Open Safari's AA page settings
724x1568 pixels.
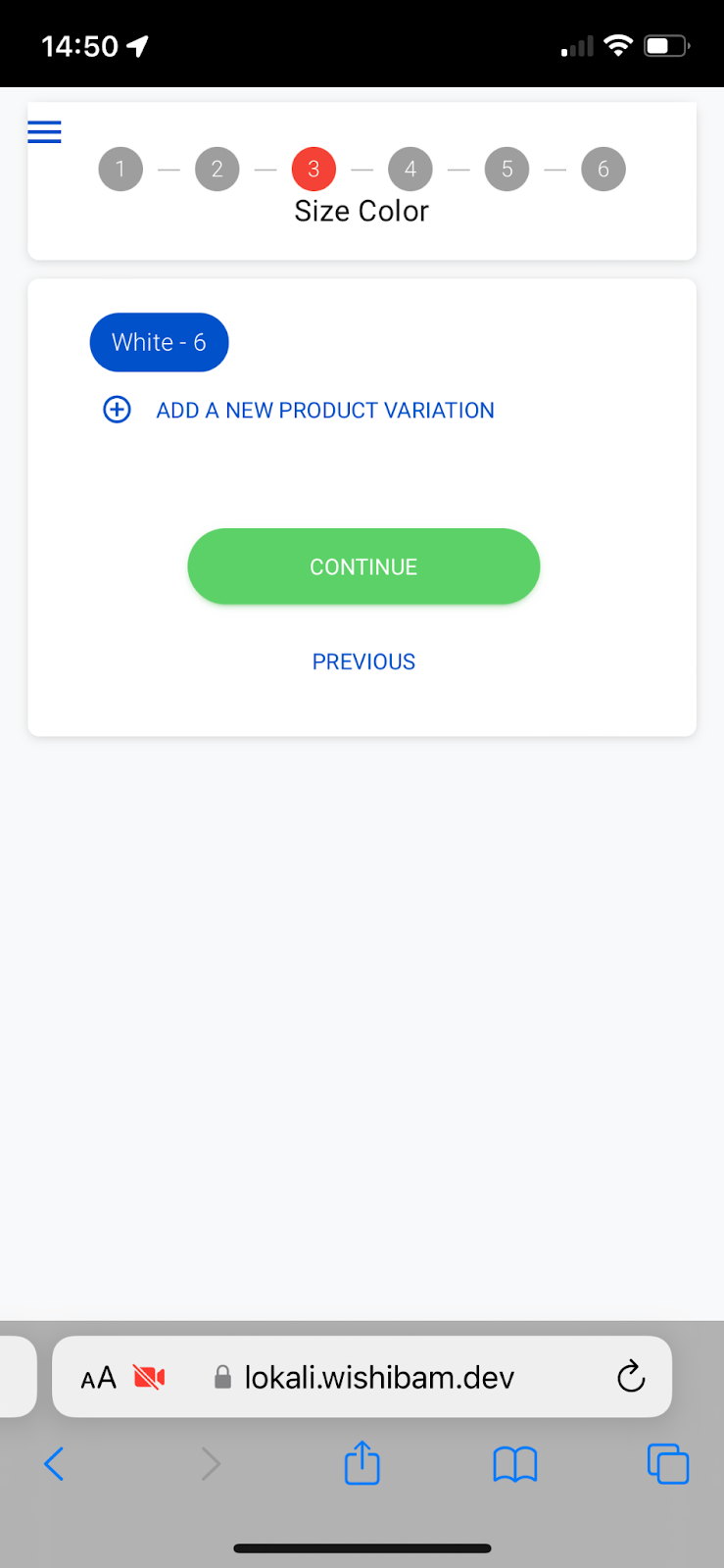tap(98, 1378)
